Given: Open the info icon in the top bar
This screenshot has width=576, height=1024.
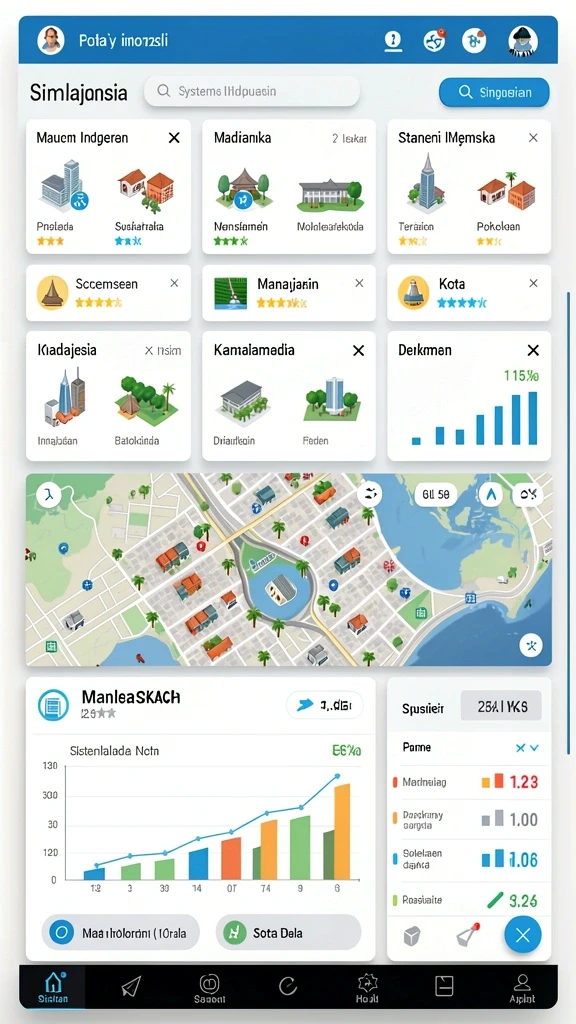Looking at the screenshot, I should click(x=392, y=40).
